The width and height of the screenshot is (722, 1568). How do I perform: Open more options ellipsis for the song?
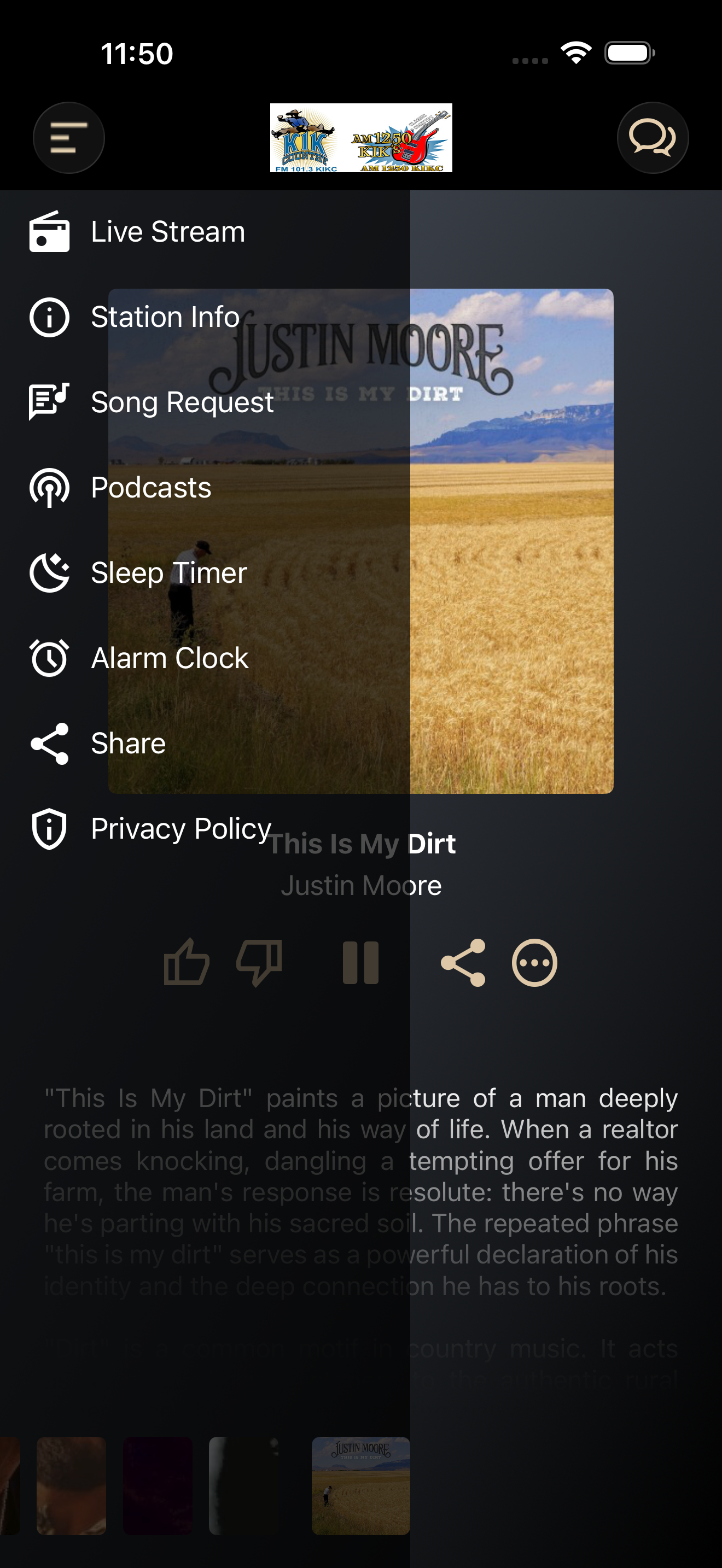point(534,962)
